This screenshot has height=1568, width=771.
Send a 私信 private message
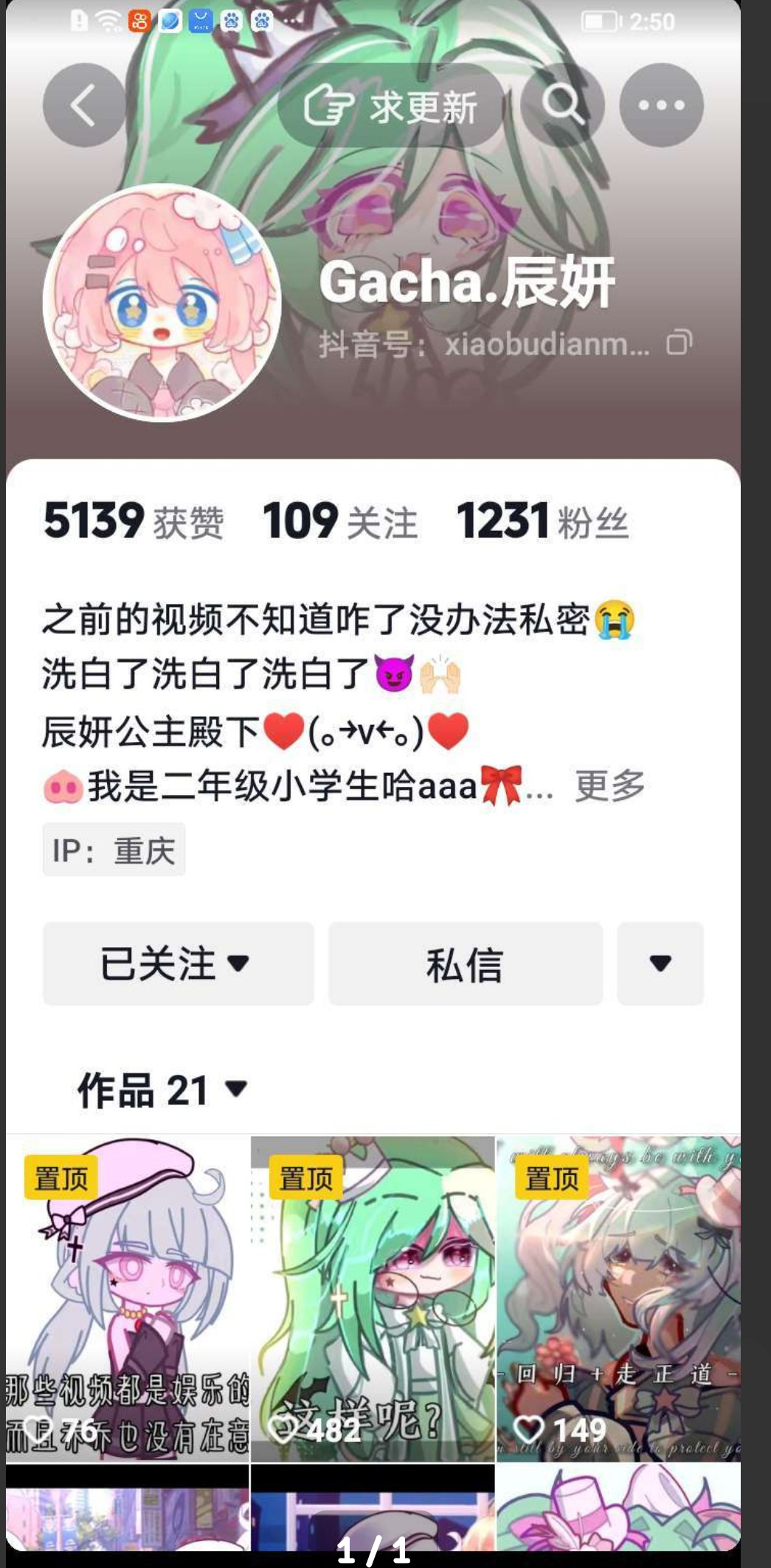(x=465, y=963)
